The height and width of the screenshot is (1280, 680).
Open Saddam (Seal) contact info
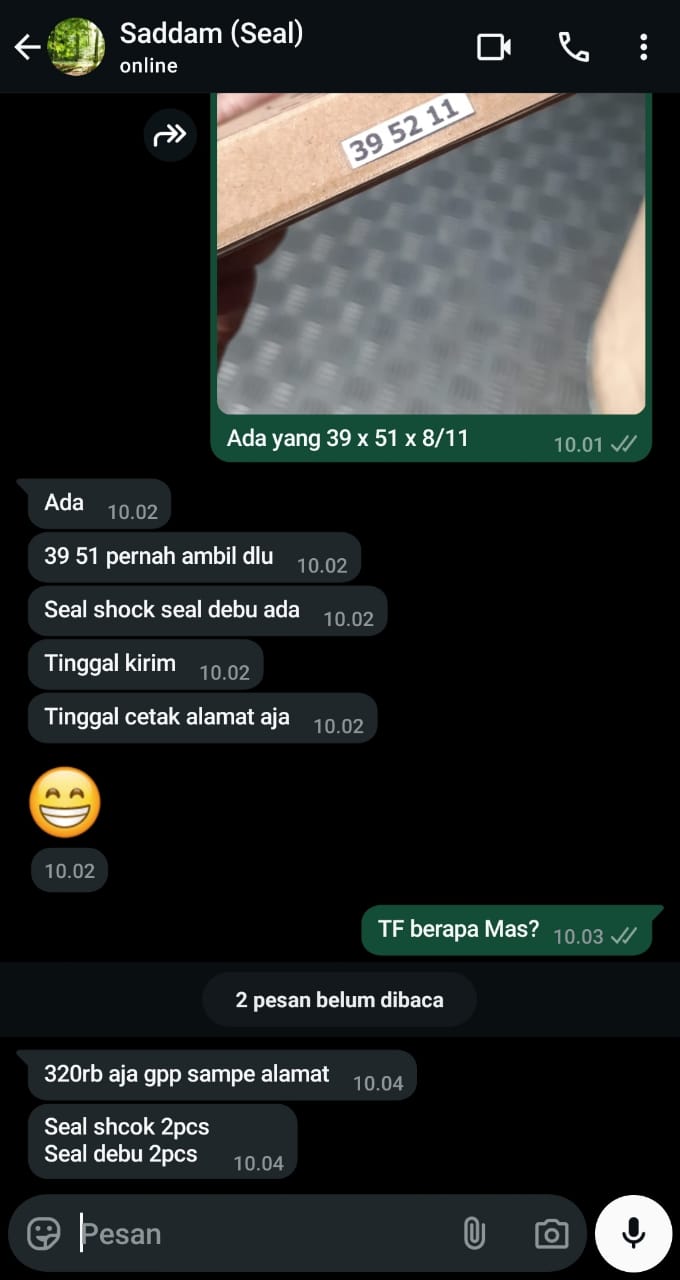pos(210,46)
